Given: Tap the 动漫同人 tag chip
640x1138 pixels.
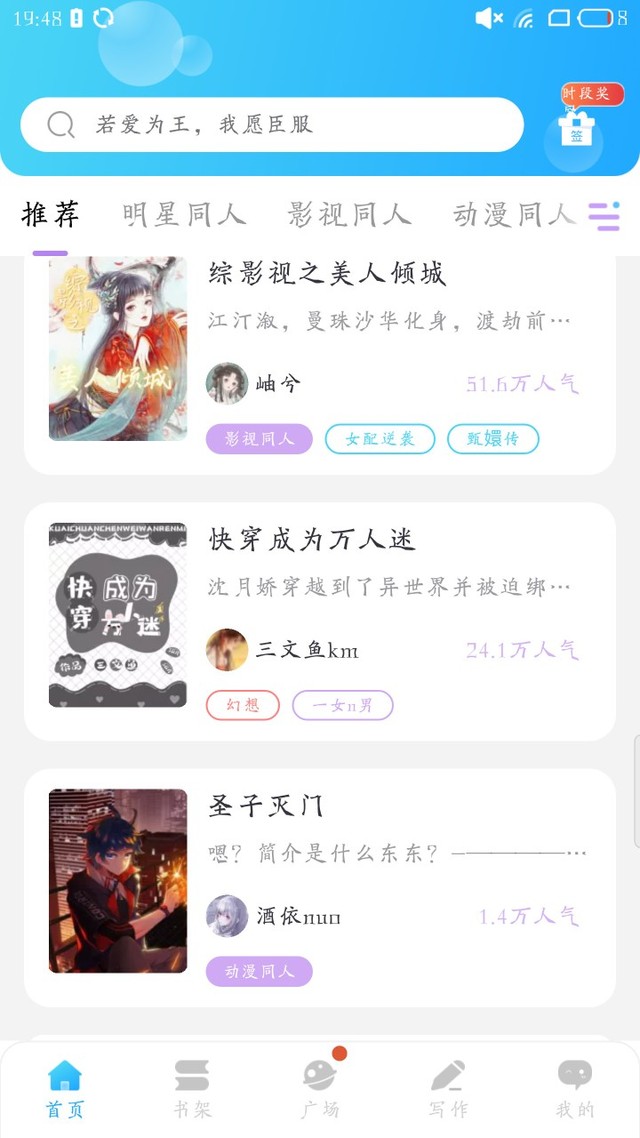Looking at the screenshot, I should coord(259,971).
